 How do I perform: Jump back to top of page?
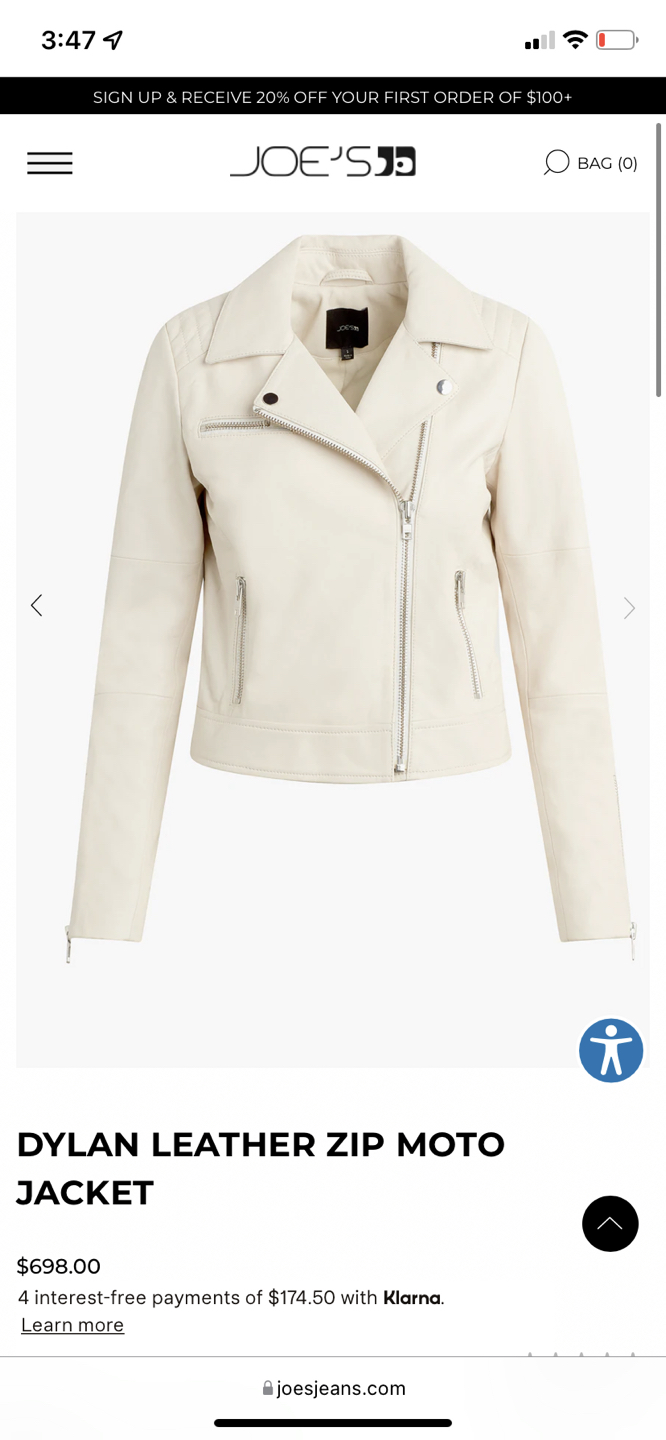610,1223
